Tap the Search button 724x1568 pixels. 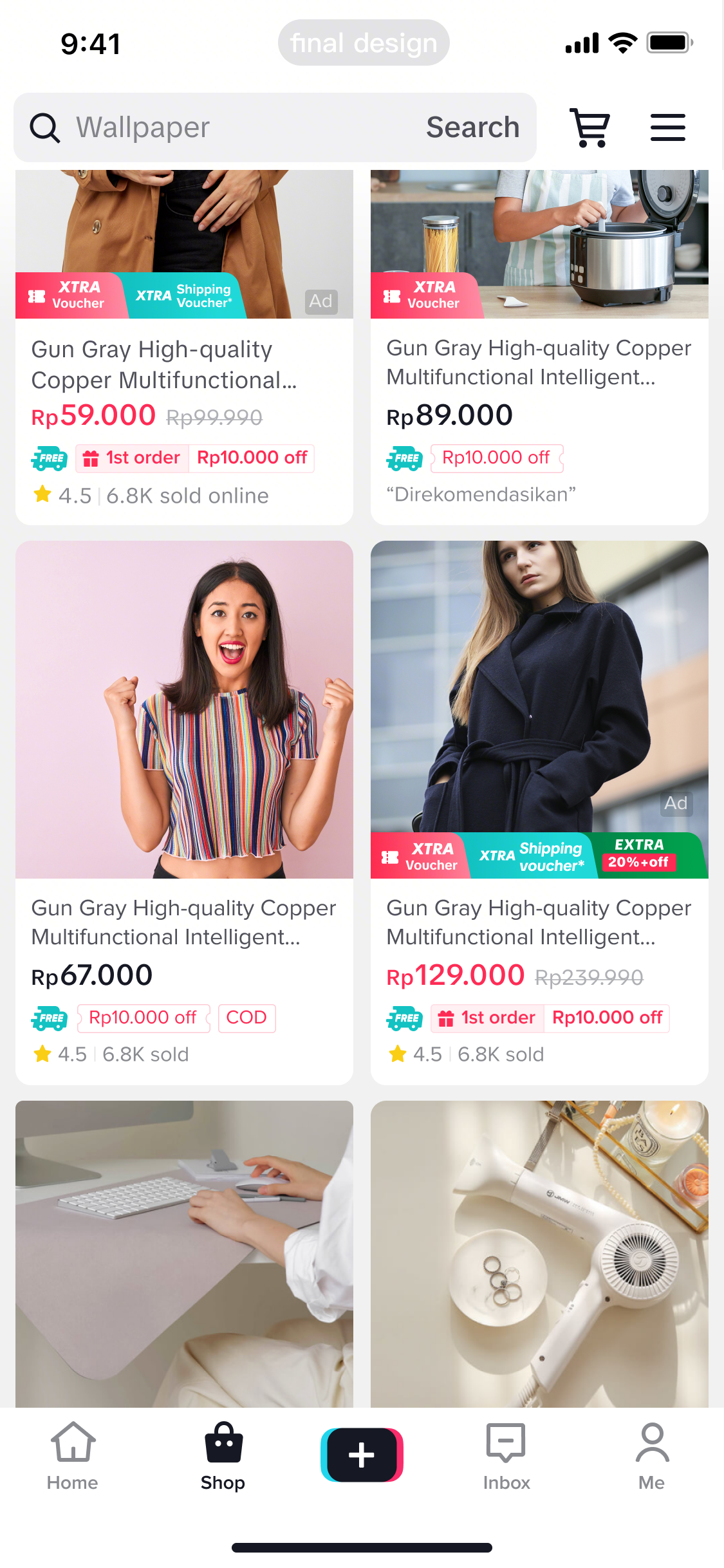click(472, 127)
